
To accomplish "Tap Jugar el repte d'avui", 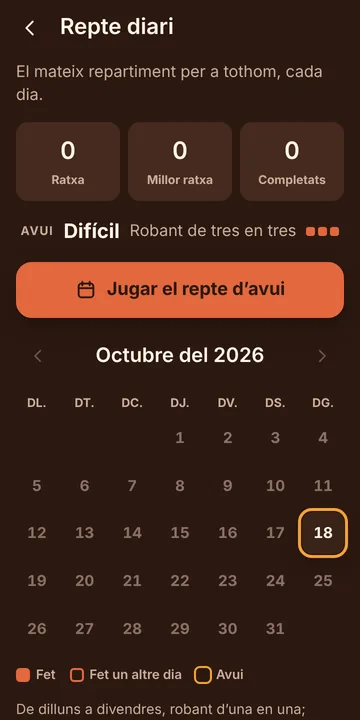I will [180, 290].
